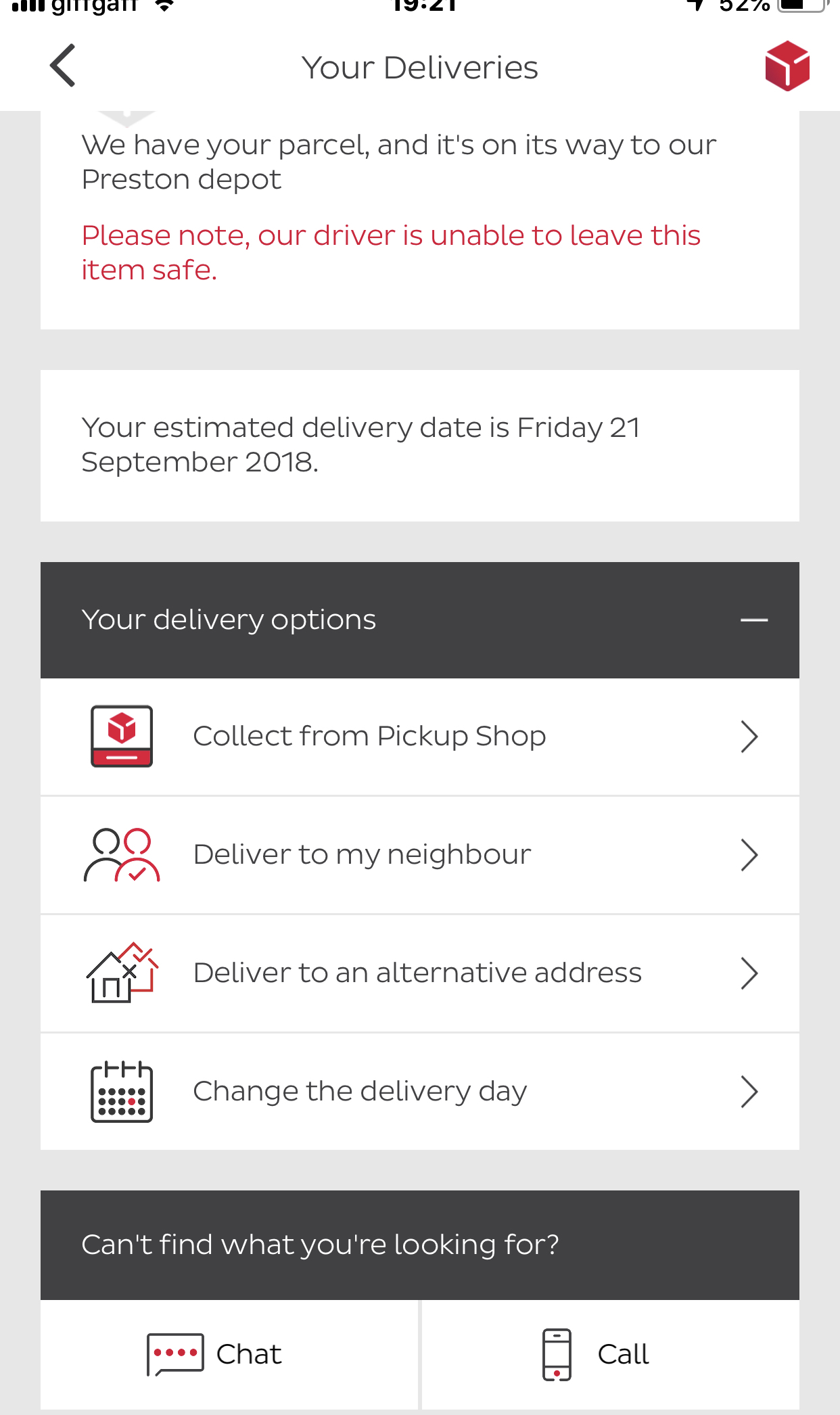This screenshot has width=840, height=1415.
Task: Open Change the delivery day
Action: tap(420, 1092)
